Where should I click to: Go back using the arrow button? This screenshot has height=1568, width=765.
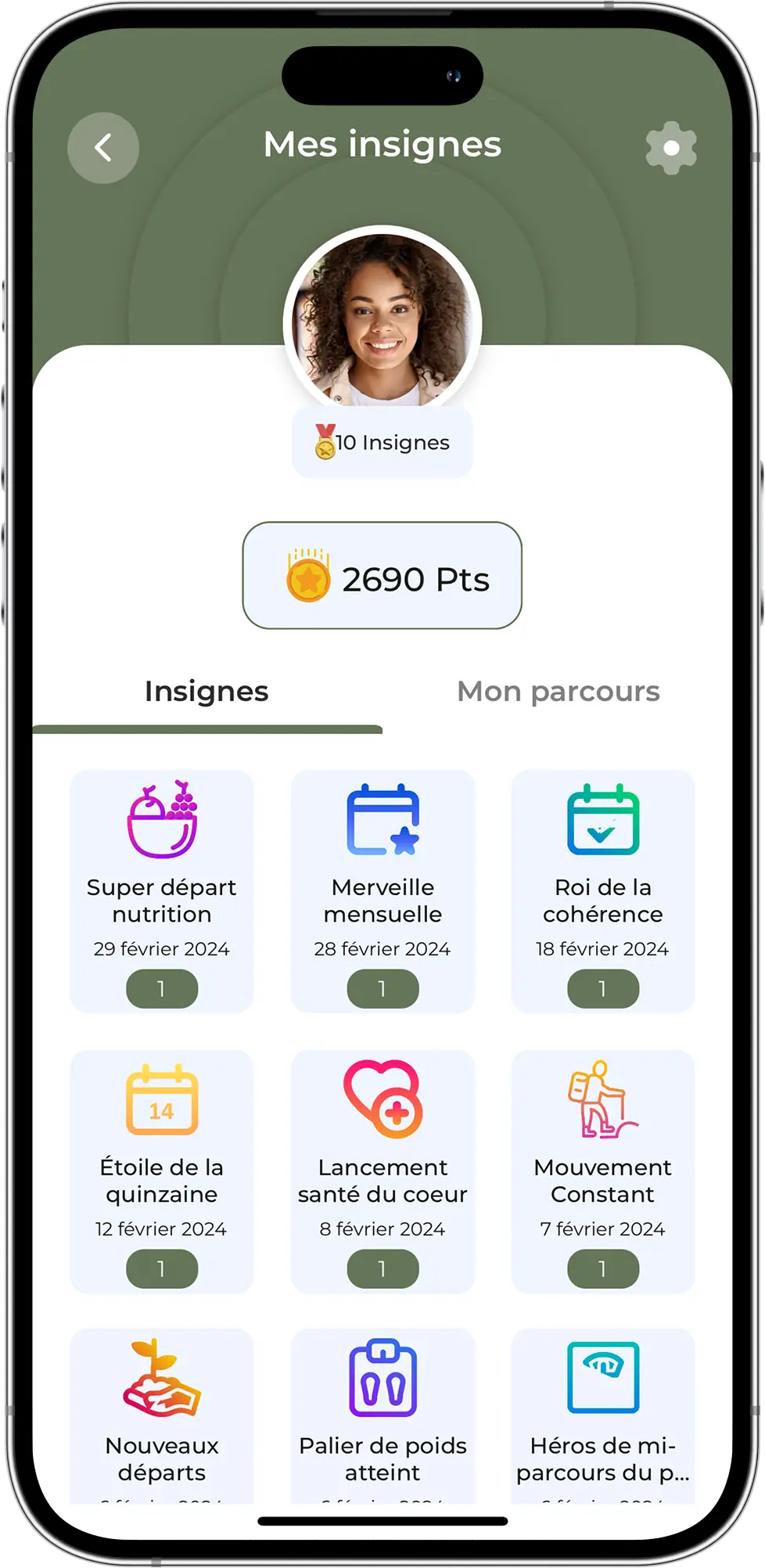pyautogui.click(x=103, y=148)
